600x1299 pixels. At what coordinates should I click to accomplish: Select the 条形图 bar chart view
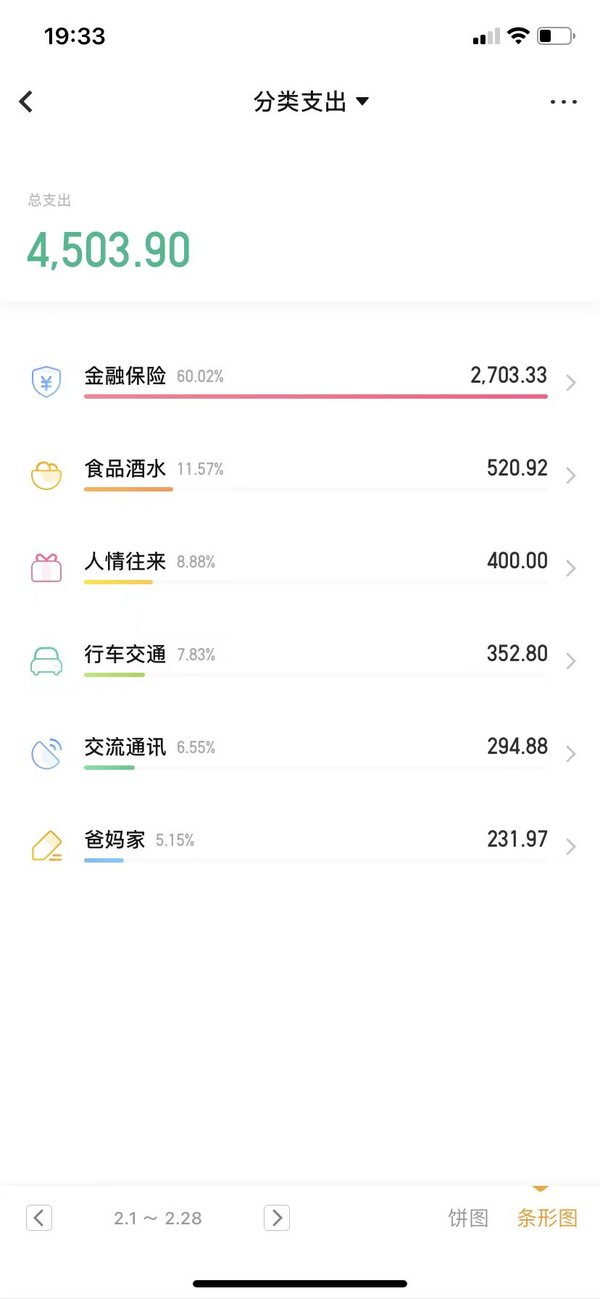tap(547, 1218)
